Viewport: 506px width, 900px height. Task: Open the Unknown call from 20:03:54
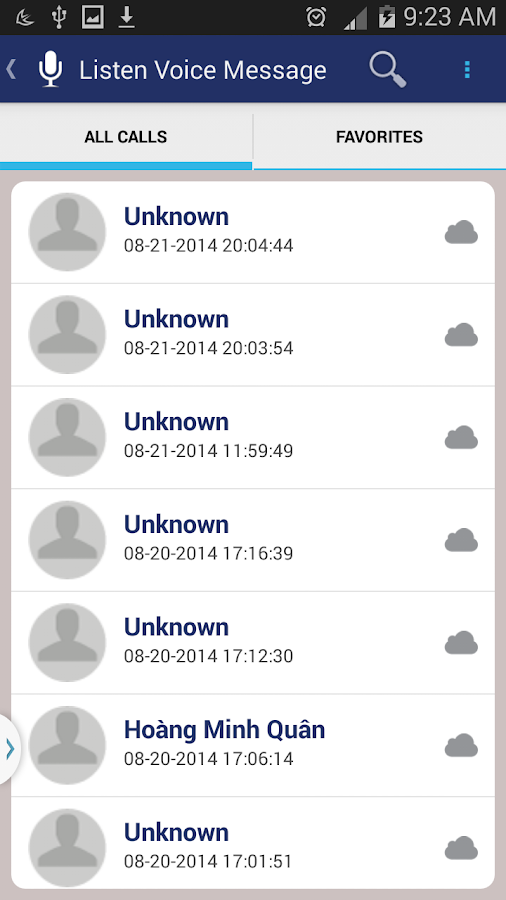pyautogui.click(x=253, y=335)
